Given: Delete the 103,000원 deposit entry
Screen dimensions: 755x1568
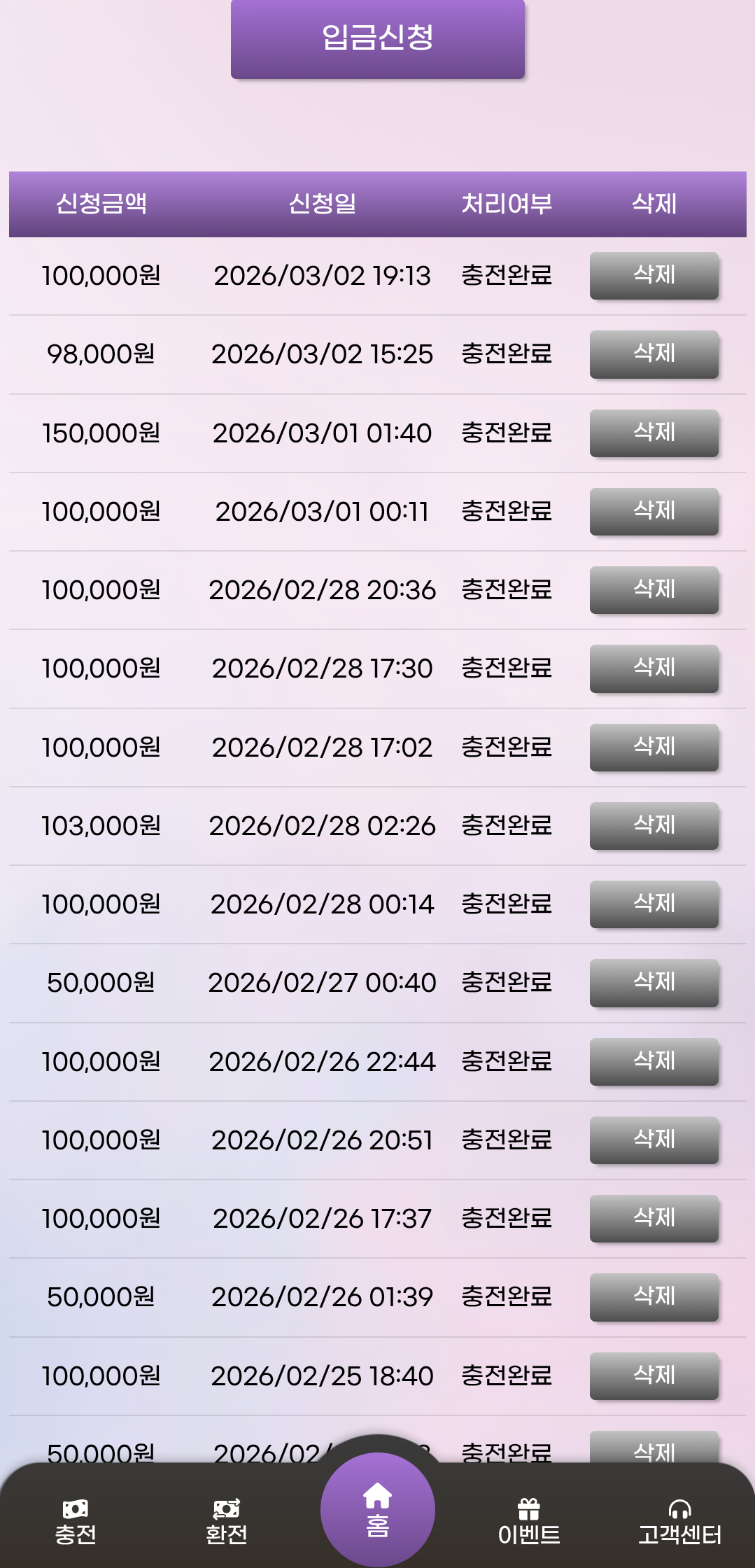Looking at the screenshot, I should [x=654, y=826].
